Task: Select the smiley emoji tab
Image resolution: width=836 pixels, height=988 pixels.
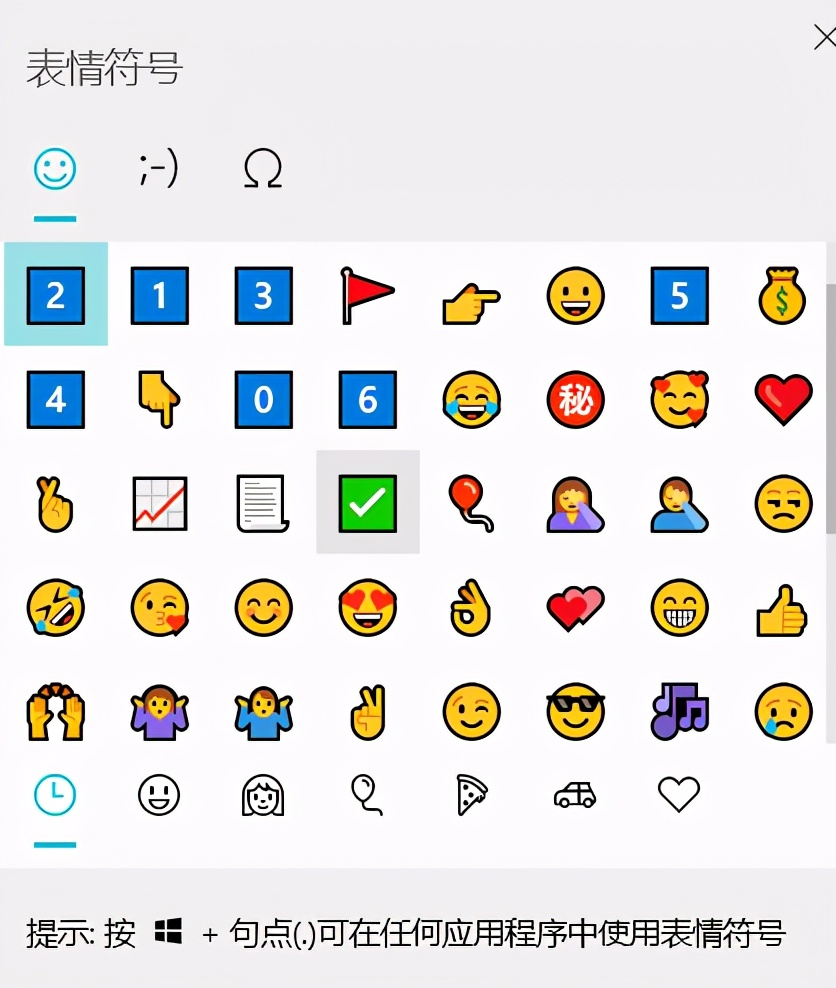Action: (x=55, y=168)
